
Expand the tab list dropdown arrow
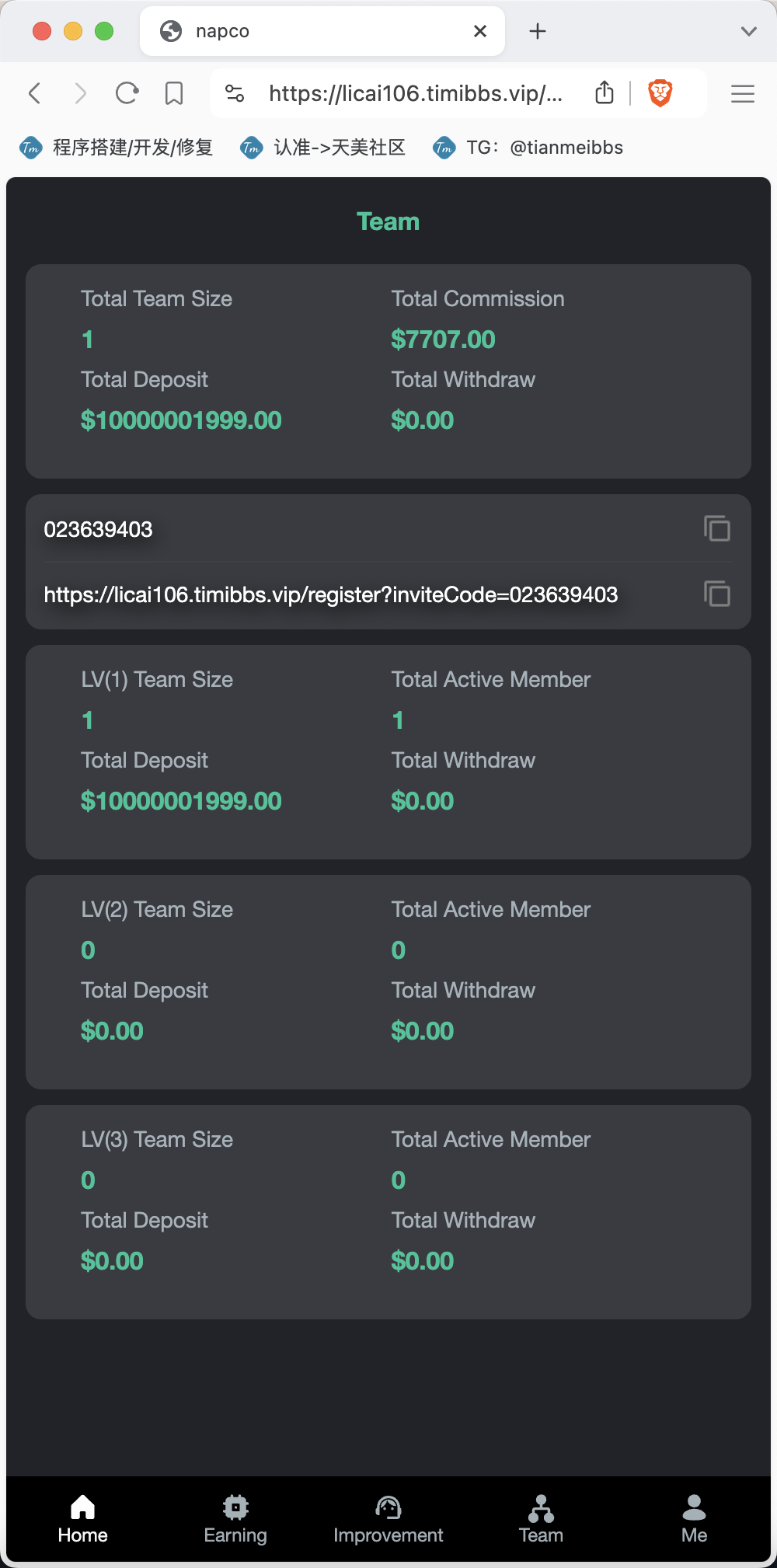tap(749, 31)
